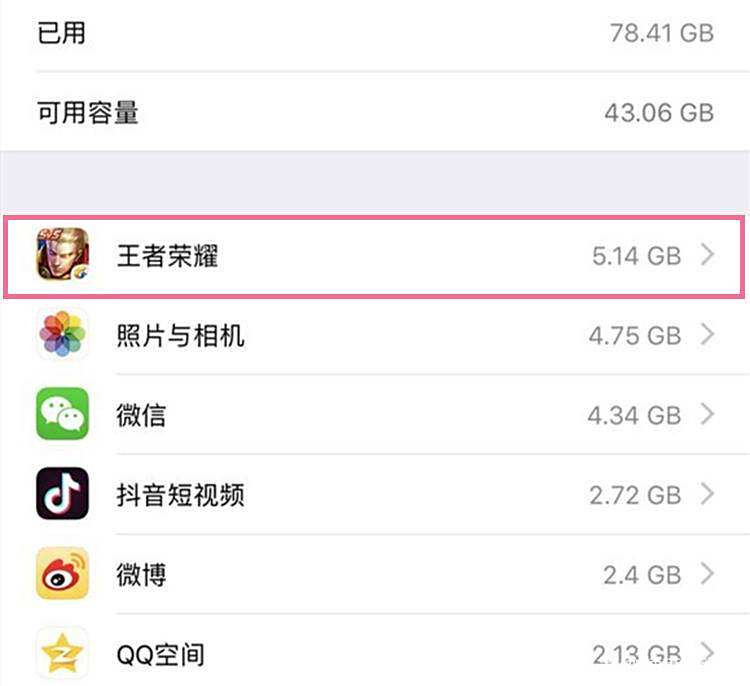750x686 pixels.
Task: Open 照片与相机 storage details
Action: [375, 335]
